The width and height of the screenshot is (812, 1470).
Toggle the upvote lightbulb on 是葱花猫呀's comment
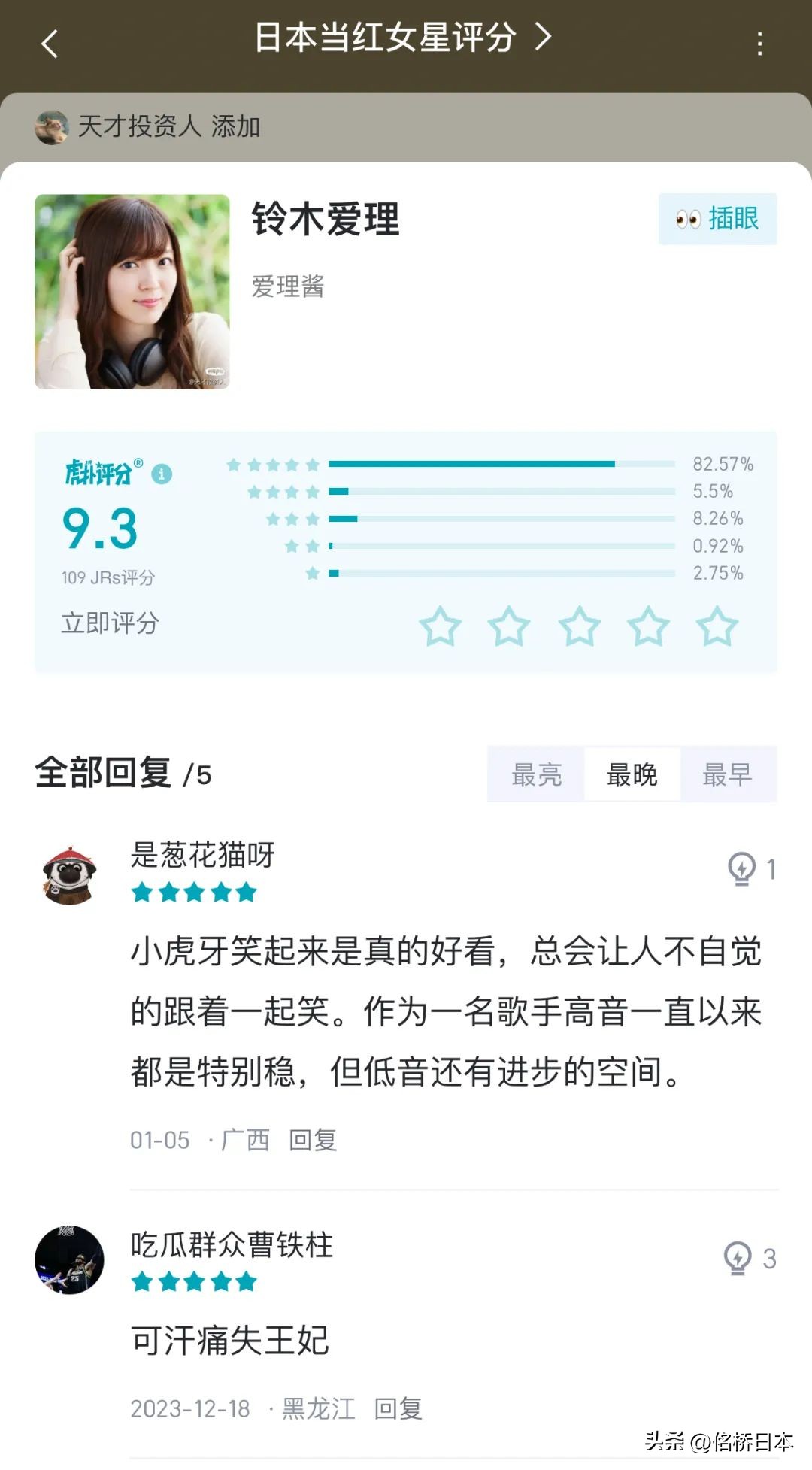(742, 869)
